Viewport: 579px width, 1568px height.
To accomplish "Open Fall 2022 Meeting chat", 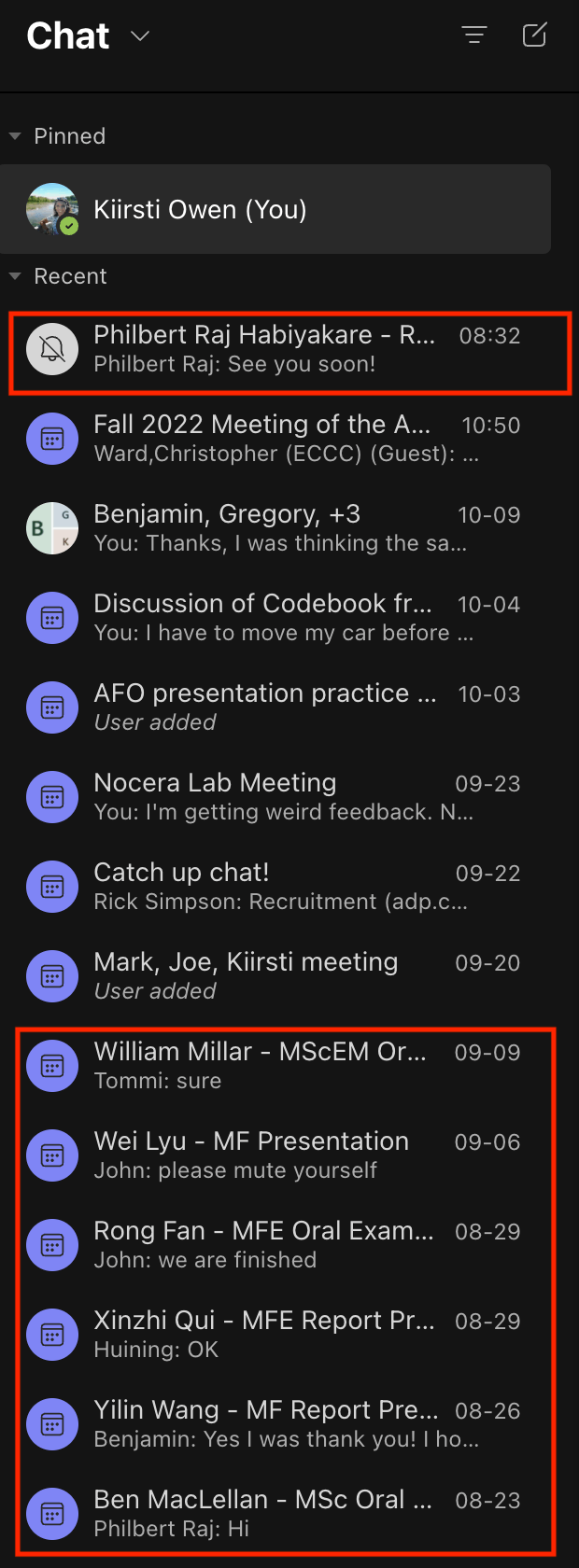I will [x=280, y=439].
